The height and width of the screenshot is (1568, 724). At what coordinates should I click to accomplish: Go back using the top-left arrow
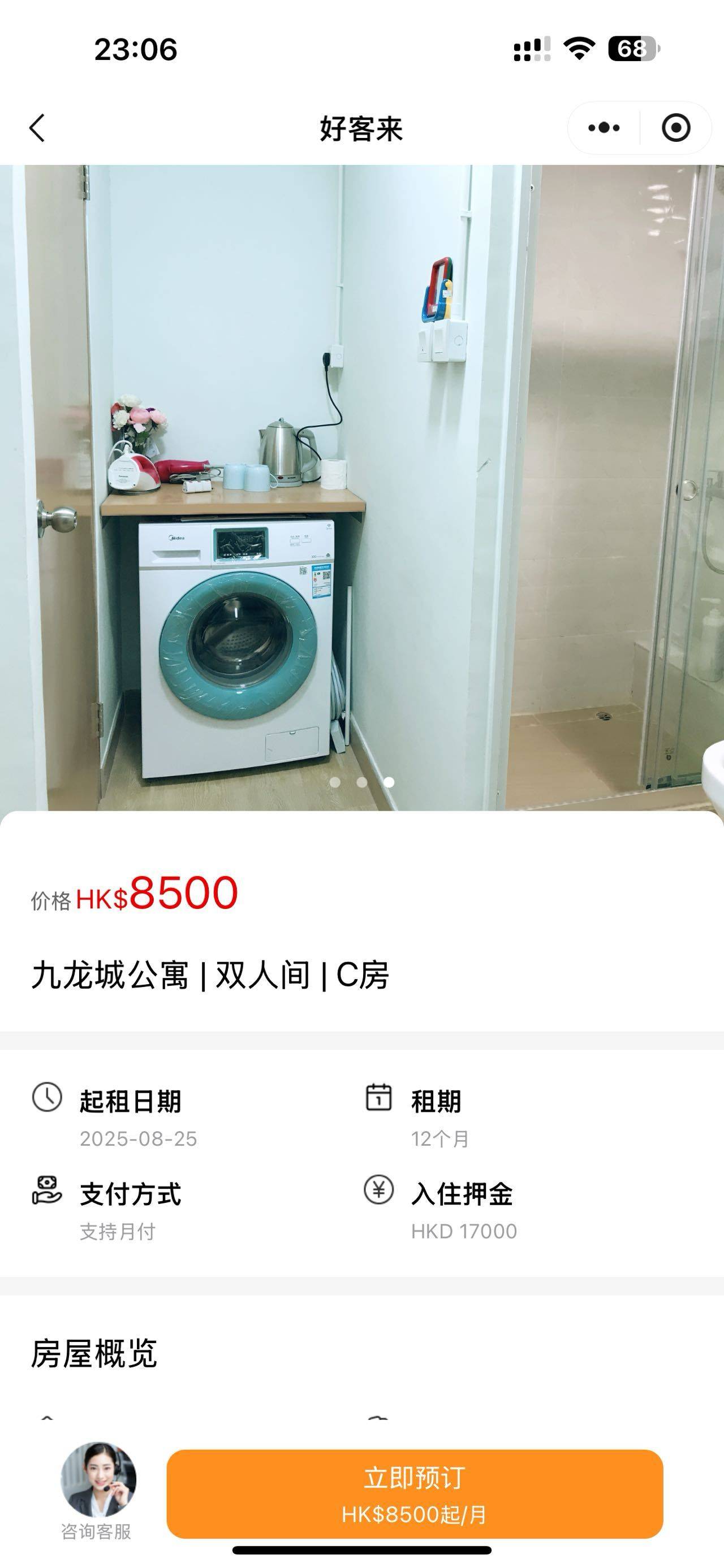[x=37, y=128]
